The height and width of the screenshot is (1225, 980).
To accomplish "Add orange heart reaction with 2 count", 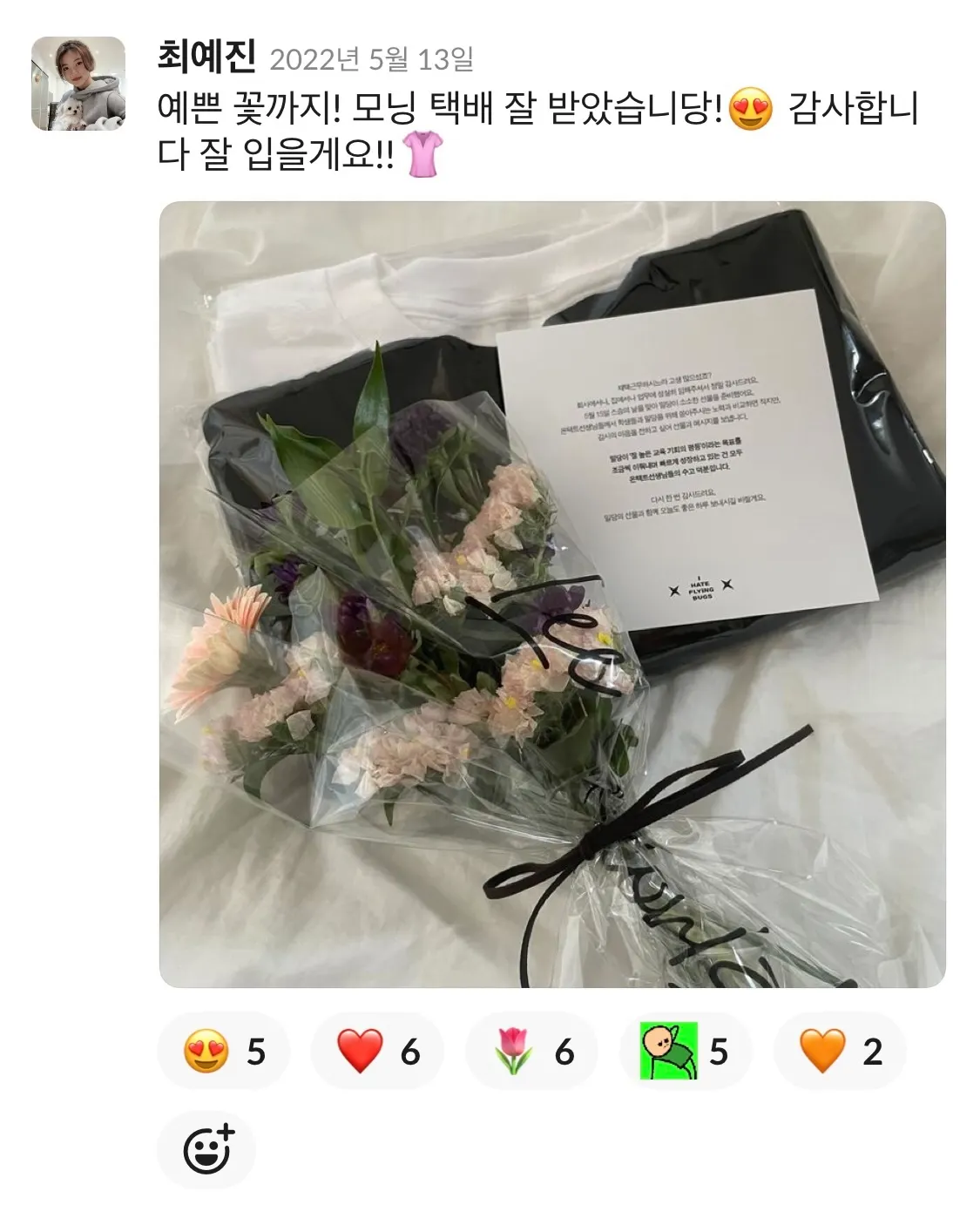I will click(840, 1052).
